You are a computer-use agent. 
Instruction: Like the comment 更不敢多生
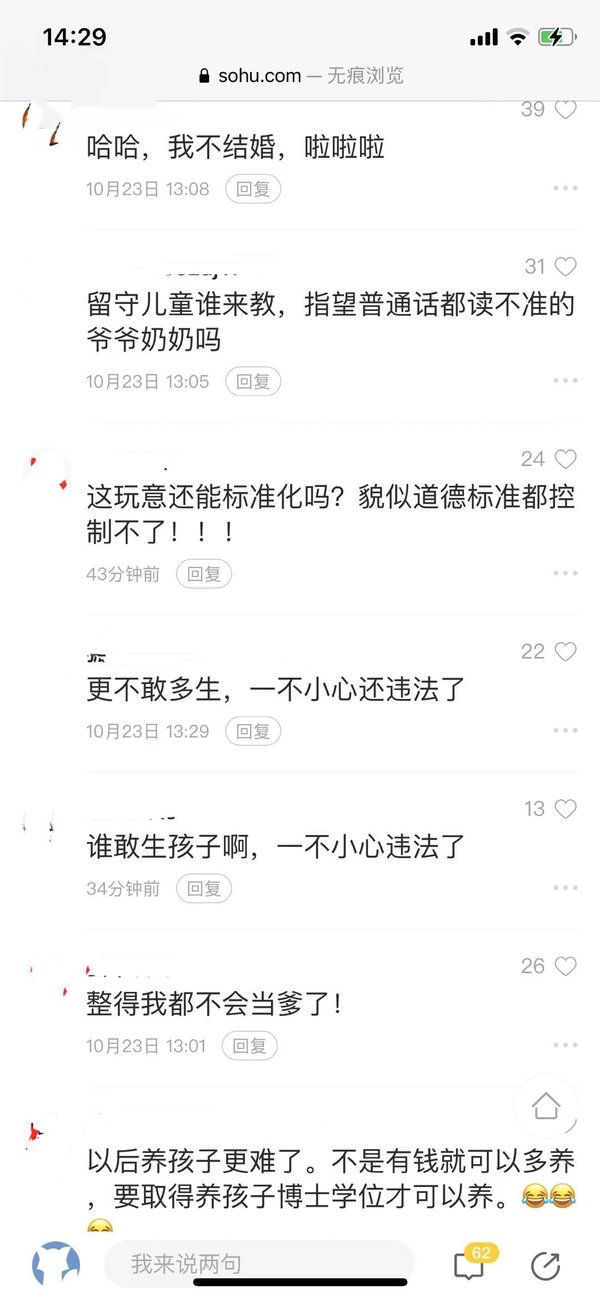pyautogui.click(x=566, y=652)
